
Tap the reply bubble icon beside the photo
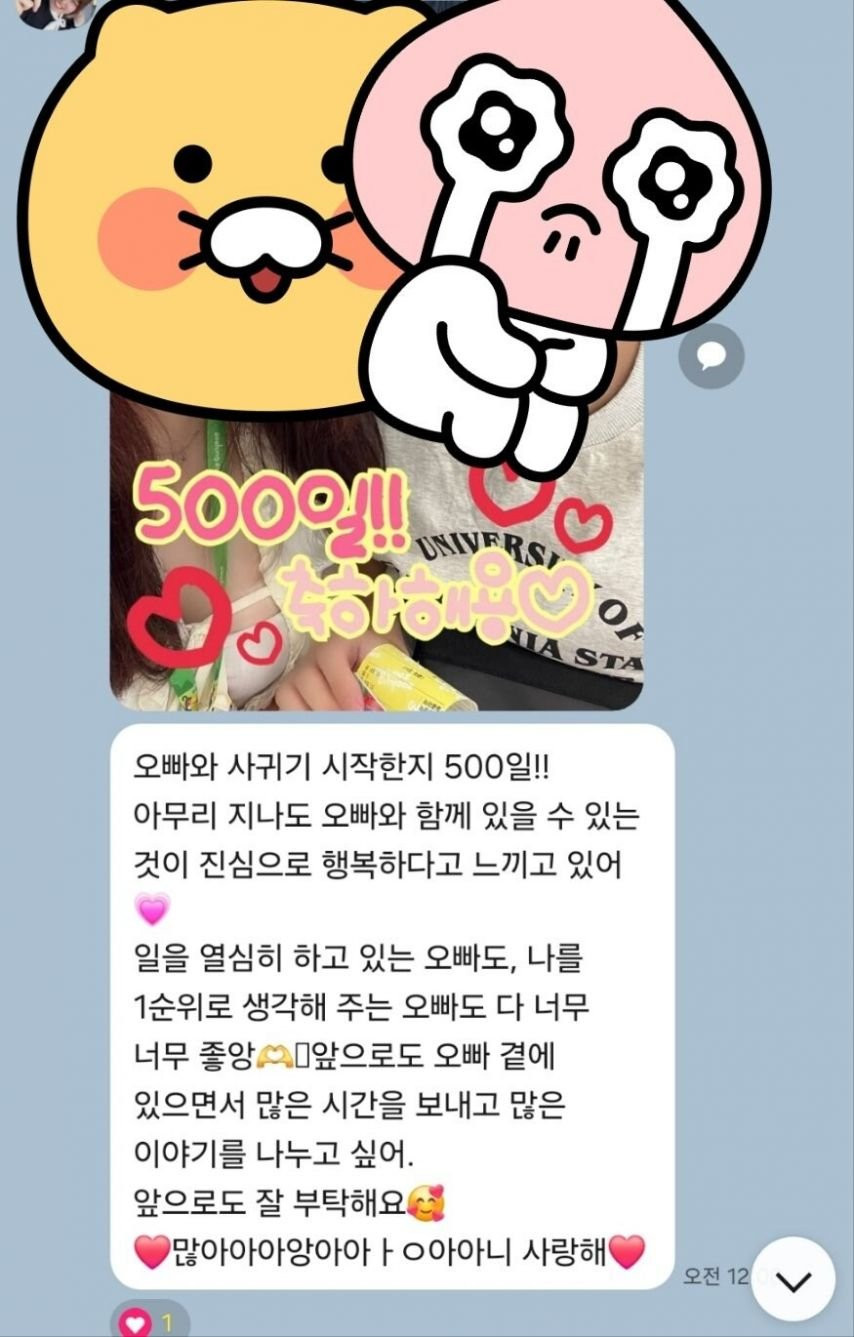click(x=711, y=357)
